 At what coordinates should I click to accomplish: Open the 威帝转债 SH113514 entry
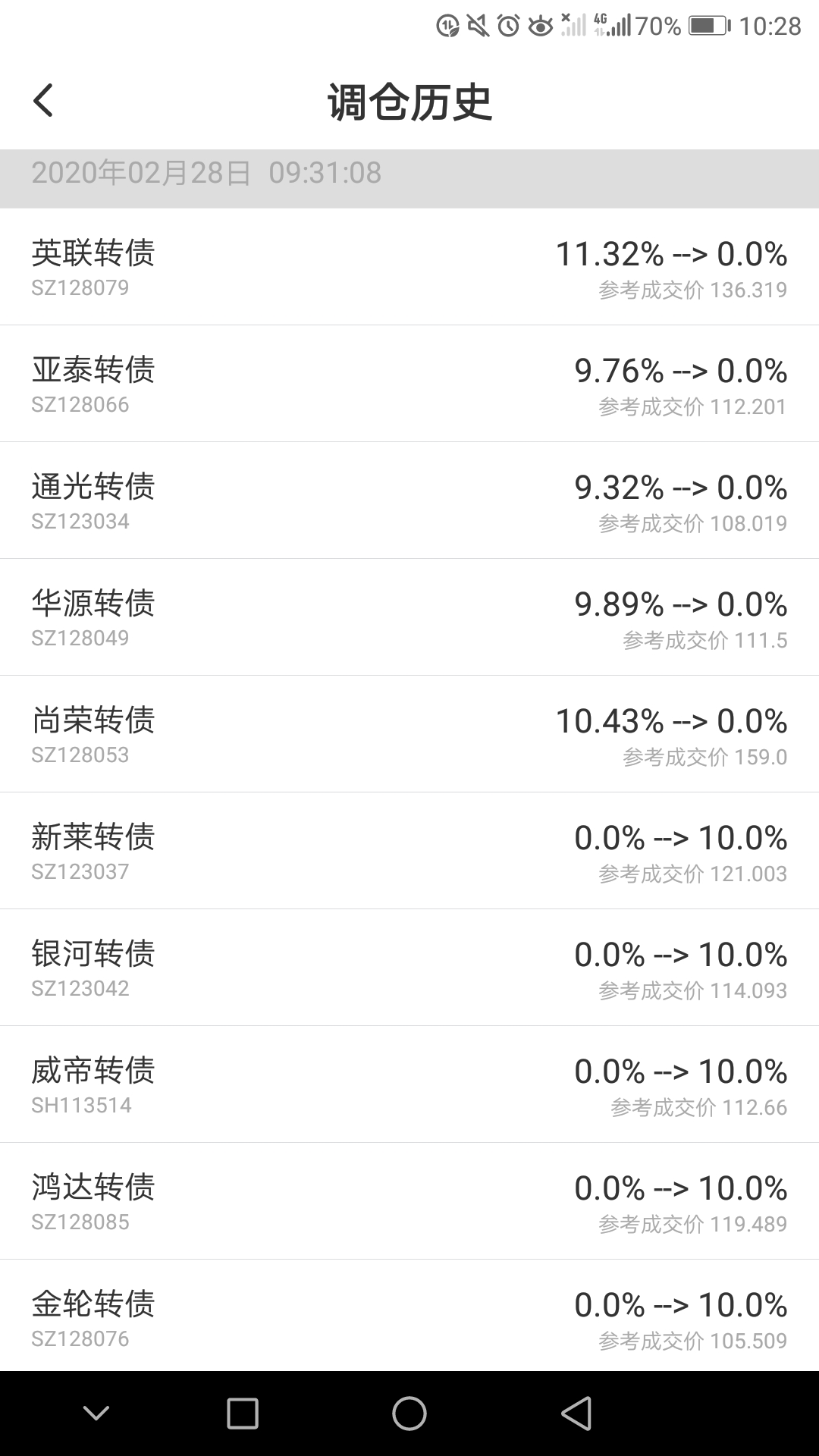[409, 1084]
